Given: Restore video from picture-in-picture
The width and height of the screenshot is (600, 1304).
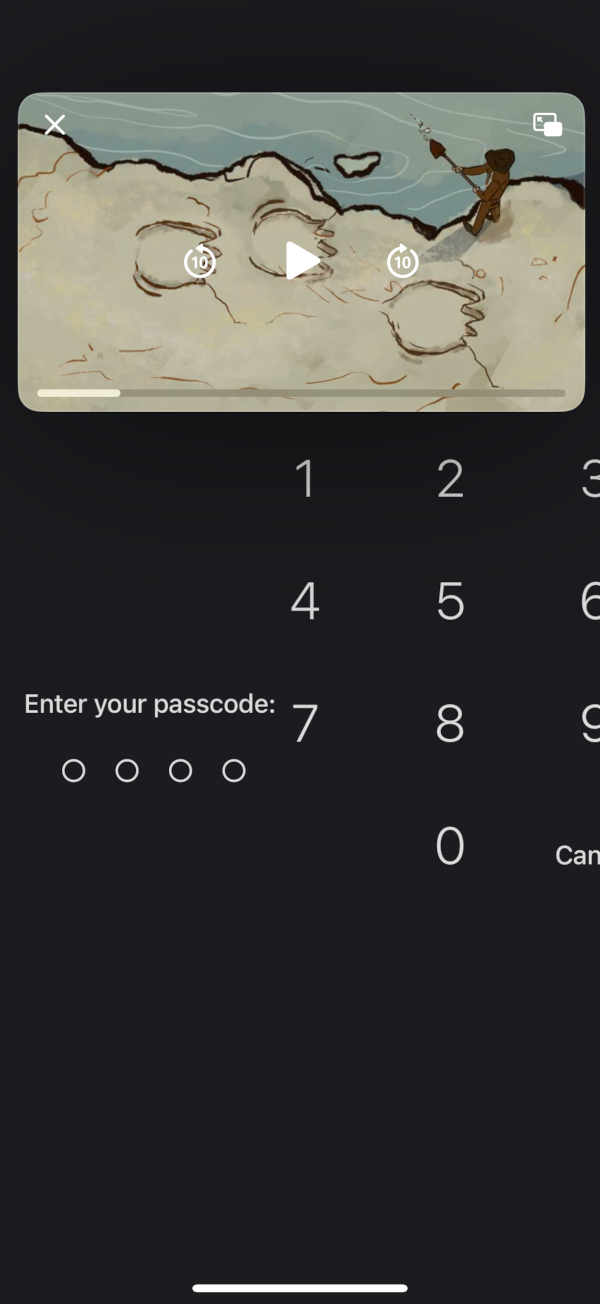Looking at the screenshot, I should (x=547, y=125).
